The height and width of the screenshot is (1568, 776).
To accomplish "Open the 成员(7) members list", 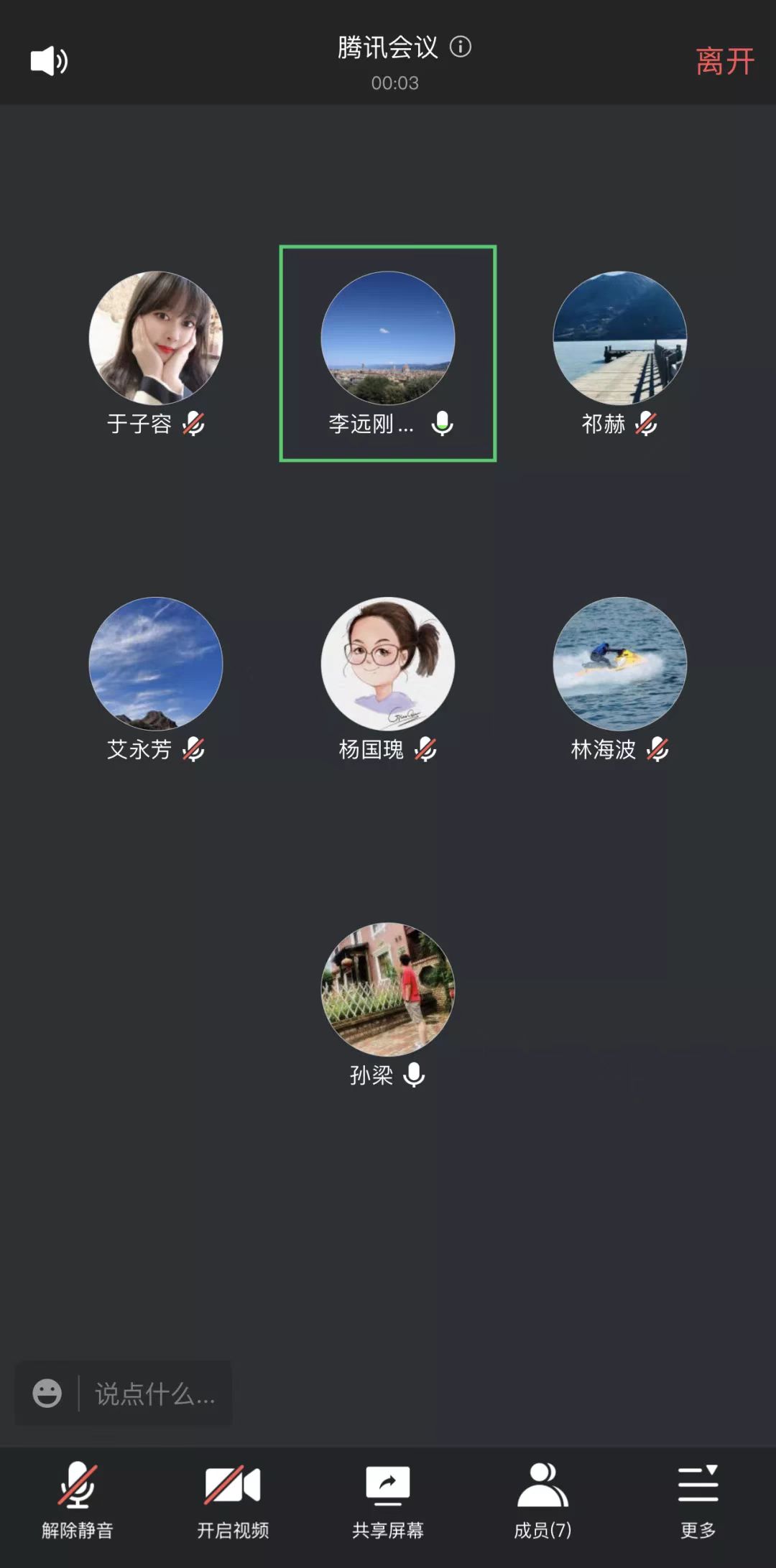I will click(x=542, y=1500).
